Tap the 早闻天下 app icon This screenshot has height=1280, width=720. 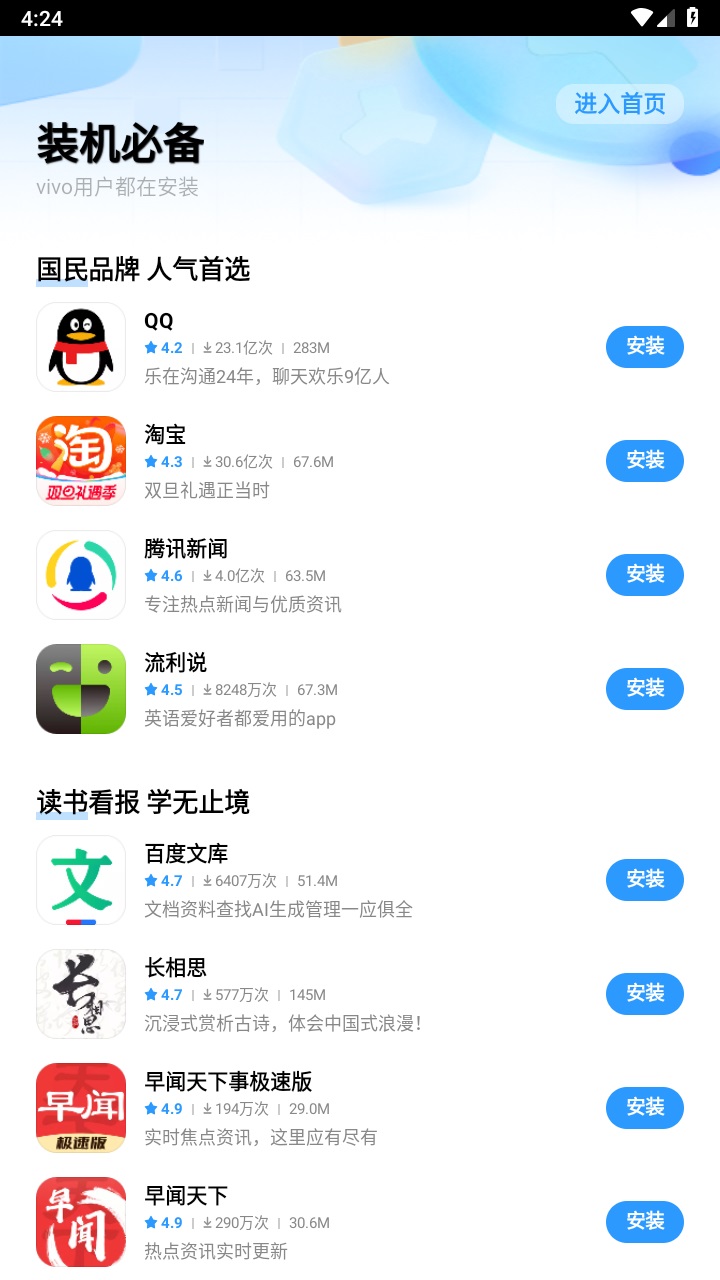(80, 1222)
